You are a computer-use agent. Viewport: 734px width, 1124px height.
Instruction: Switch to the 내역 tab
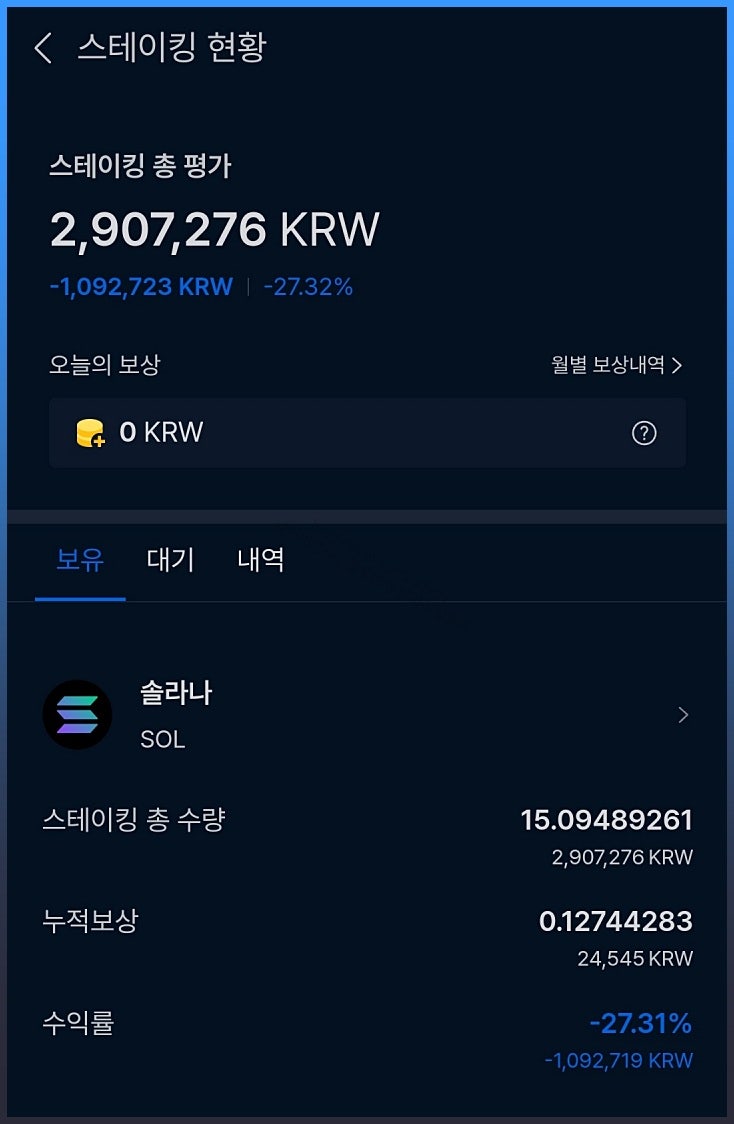click(259, 560)
